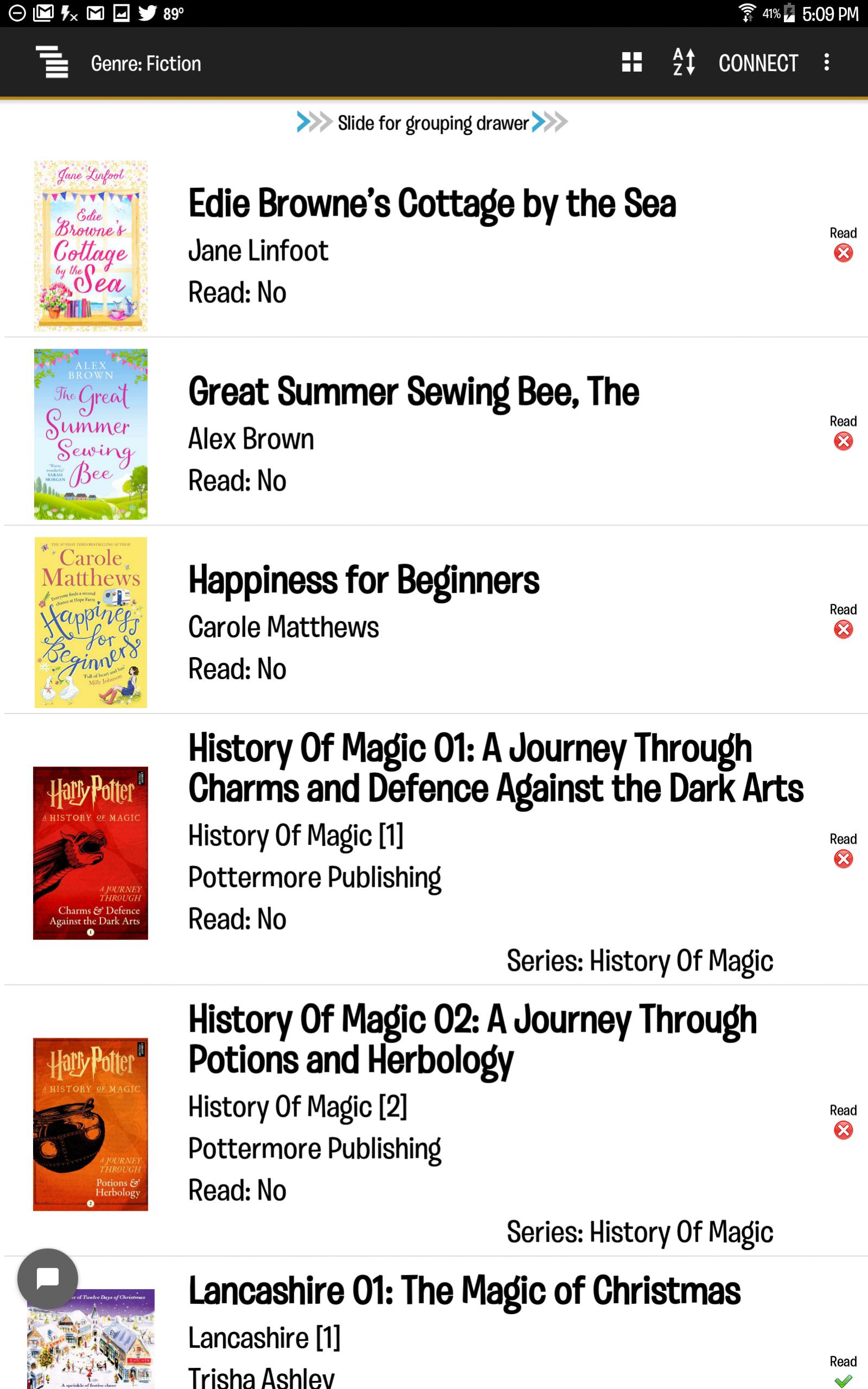Open the grouping drawer menu icon
This screenshot has width=868, height=1389.
click(x=52, y=62)
